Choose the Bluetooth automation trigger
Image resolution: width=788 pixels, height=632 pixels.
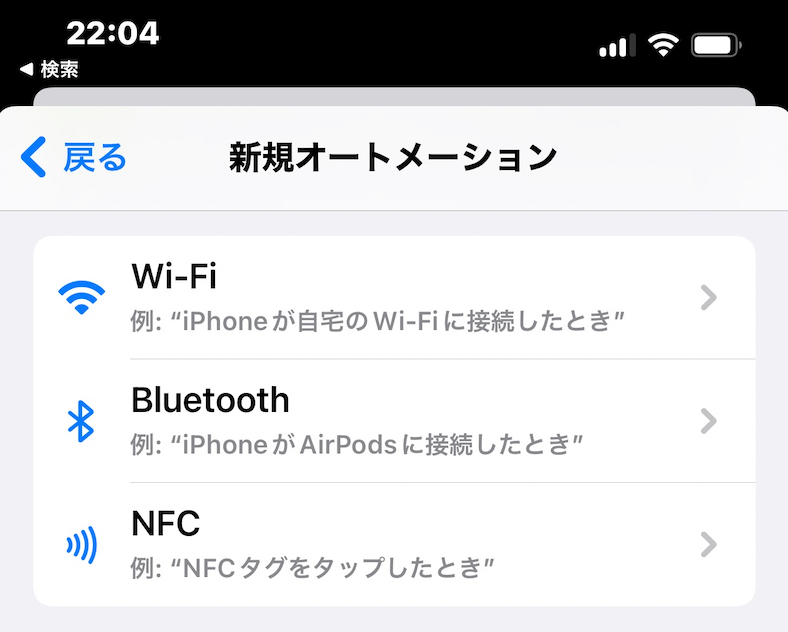pos(394,421)
